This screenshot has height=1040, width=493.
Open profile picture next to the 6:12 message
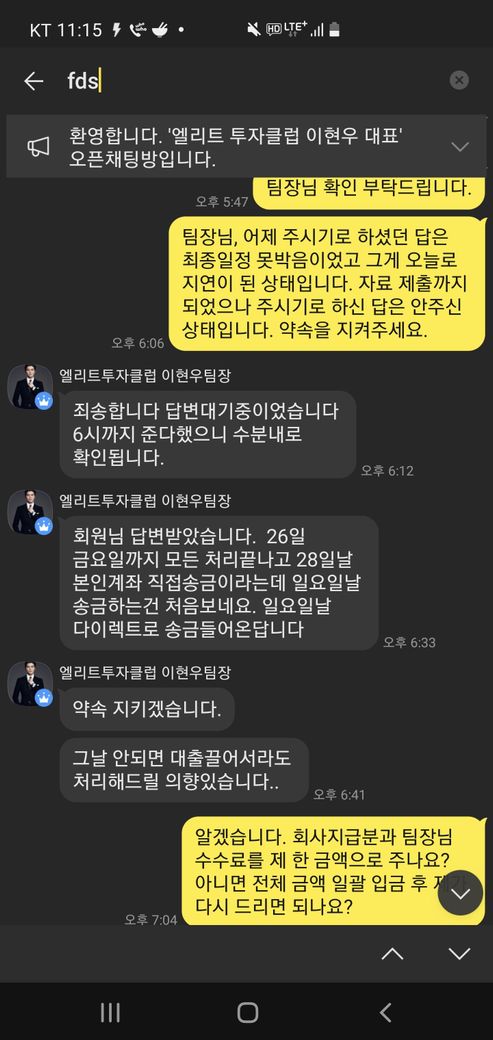(x=30, y=387)
